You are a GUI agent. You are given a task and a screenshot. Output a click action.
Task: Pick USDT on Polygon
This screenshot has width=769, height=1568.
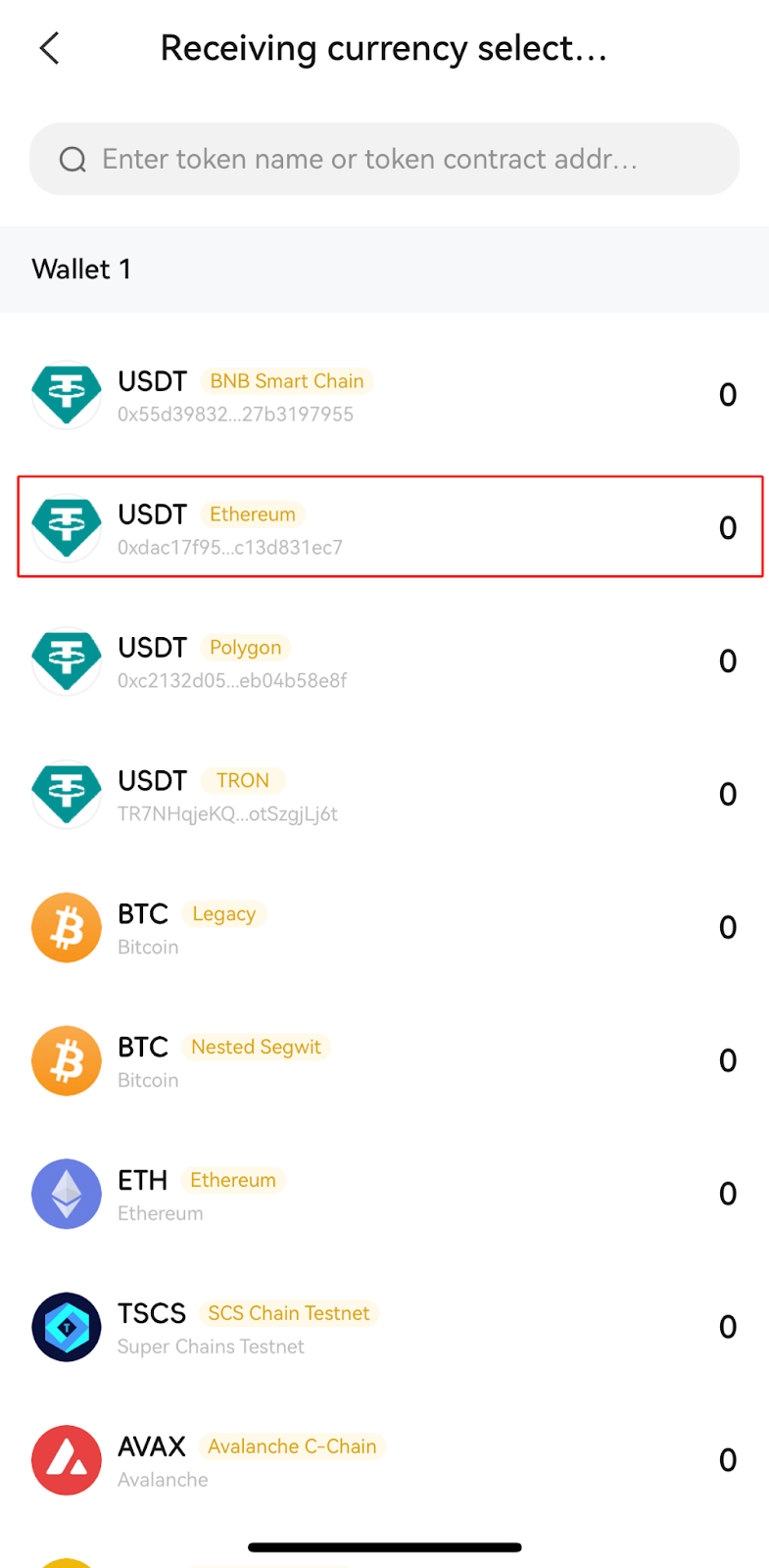click(x=384, y=661)
